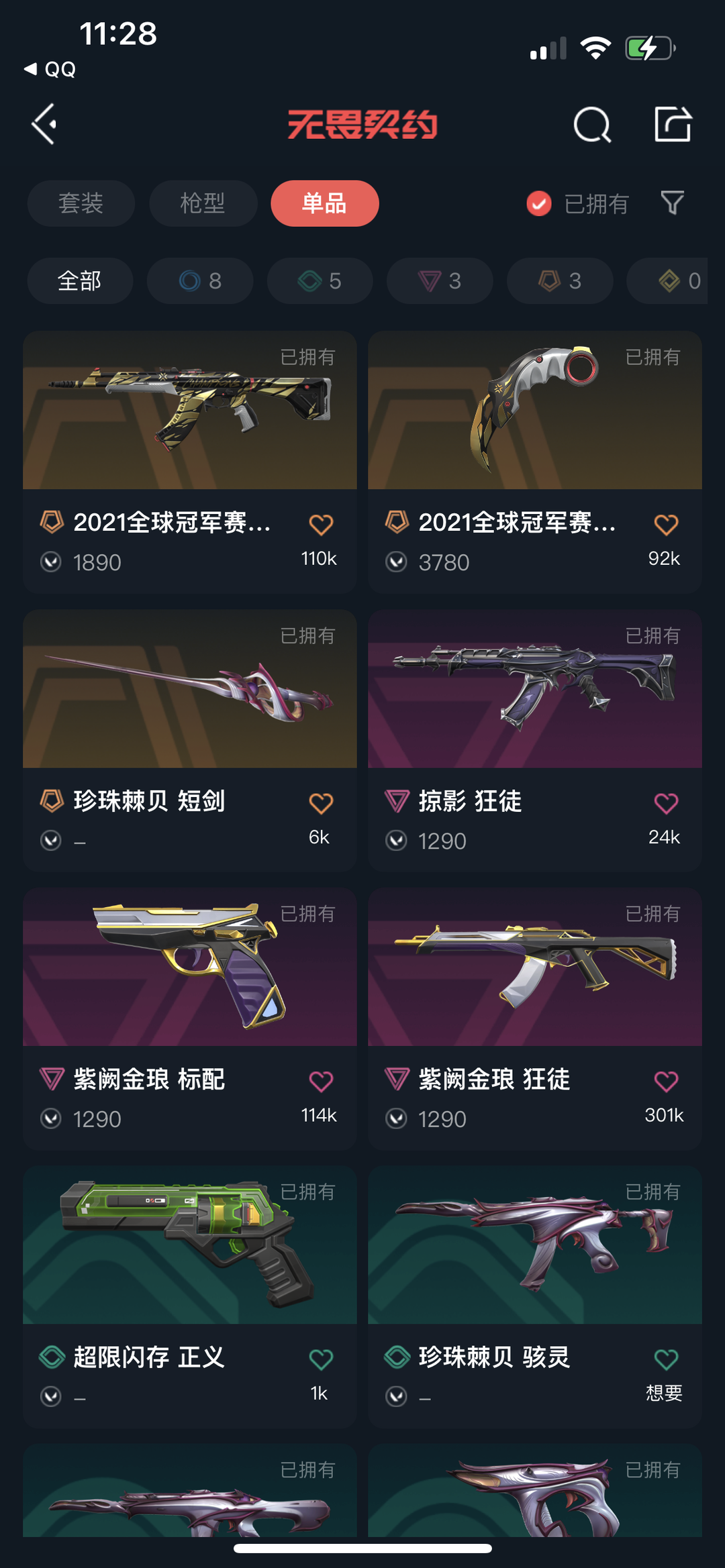The image size is (725, 1568).
Task: Filter by the green tier chip showing 5
Action: [320, 280]
